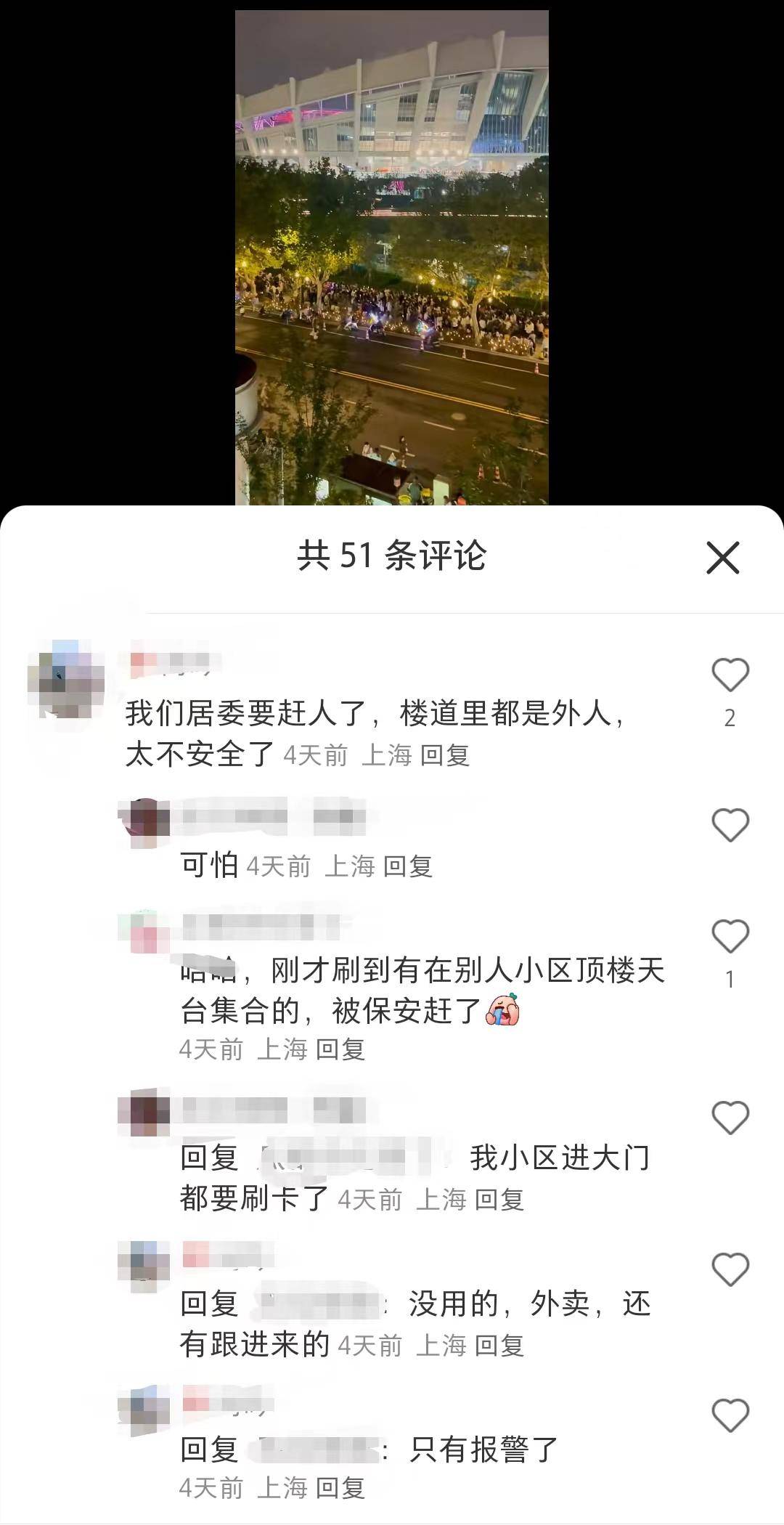Reply to the 被保安赶了 comment

pyautogui.click(x=340, y=1049)
